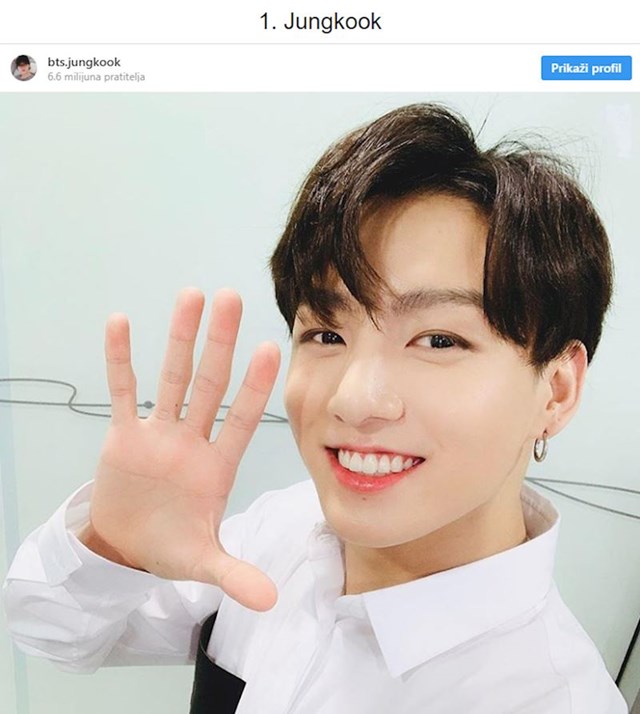Tap the small profile avatar

pyautogui.click(x=24, y=68)
